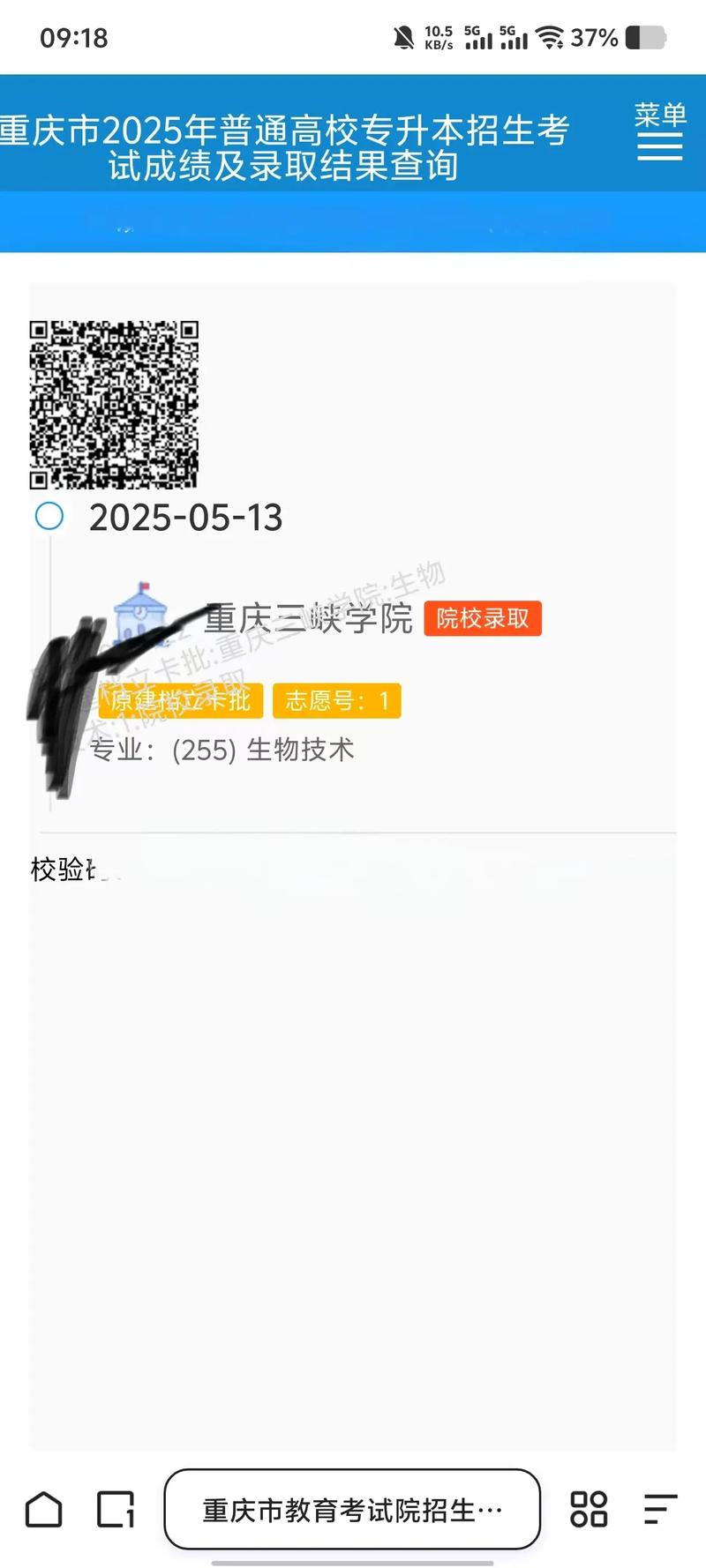Tap the 5G signal indicator in status bar
706x1568 pixels.
tap(478, 38)
